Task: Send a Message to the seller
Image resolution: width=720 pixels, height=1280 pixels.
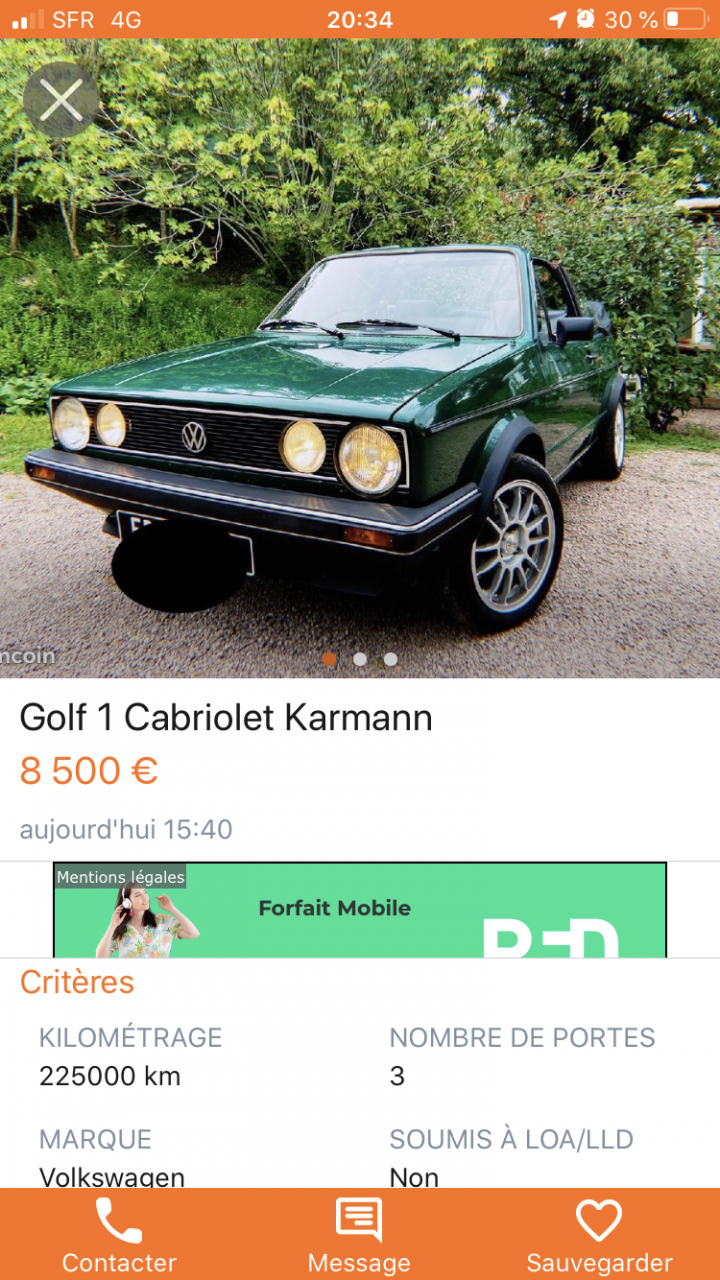Action: 359,1235
